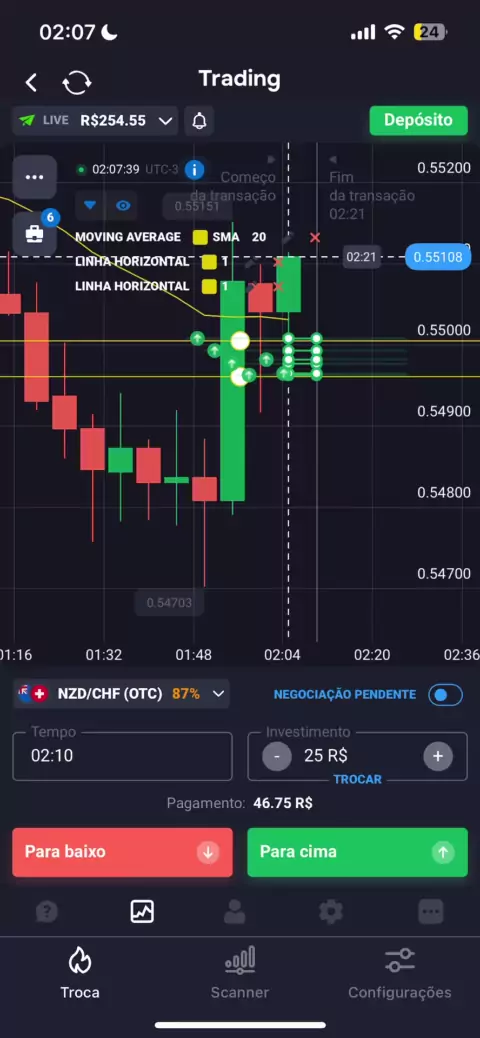This screenshot has width=480, height=1038.
Task: Switch to the Scanner tab
Action: click(x=240, y=973)
